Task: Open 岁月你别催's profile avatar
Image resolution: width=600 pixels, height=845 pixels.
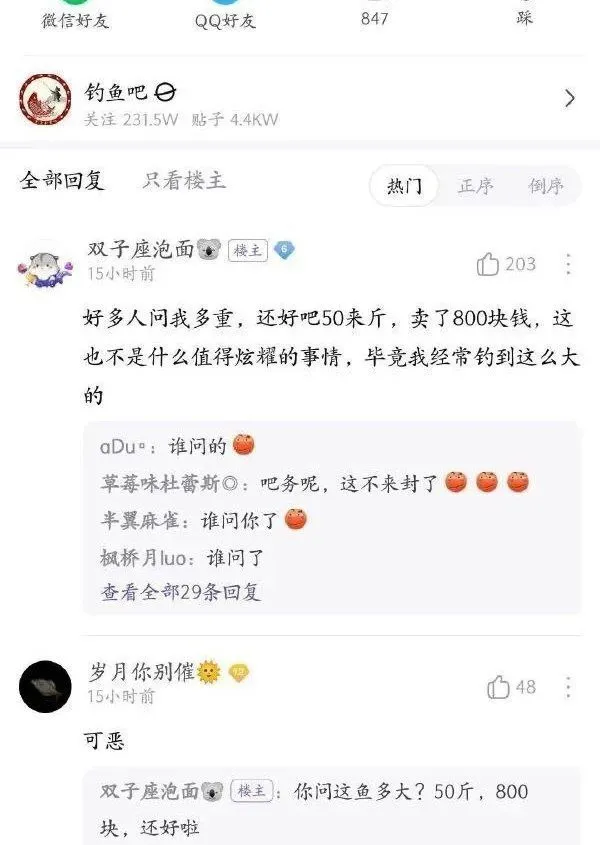Action: tap(46, 685)
